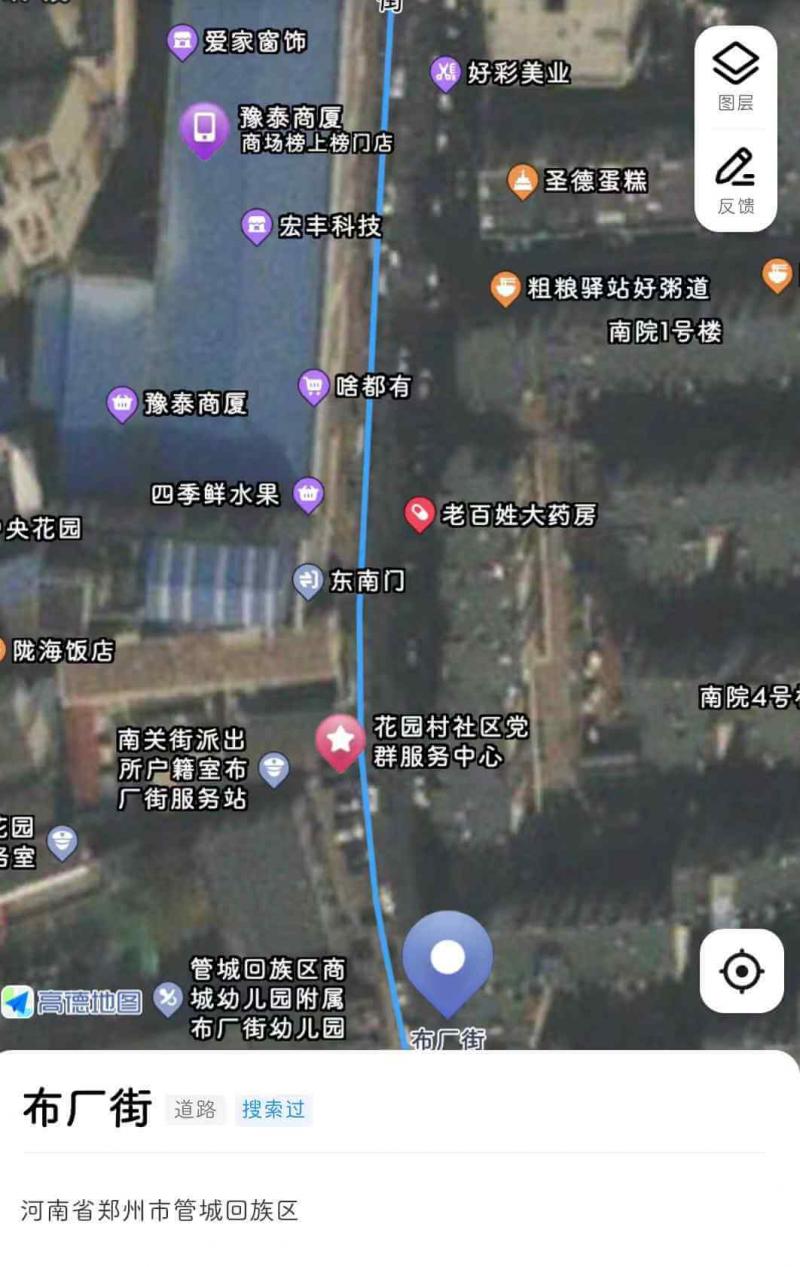
Task: Tap the 宏丰科技 technology store marker
Action: click(x=257, y=224)
